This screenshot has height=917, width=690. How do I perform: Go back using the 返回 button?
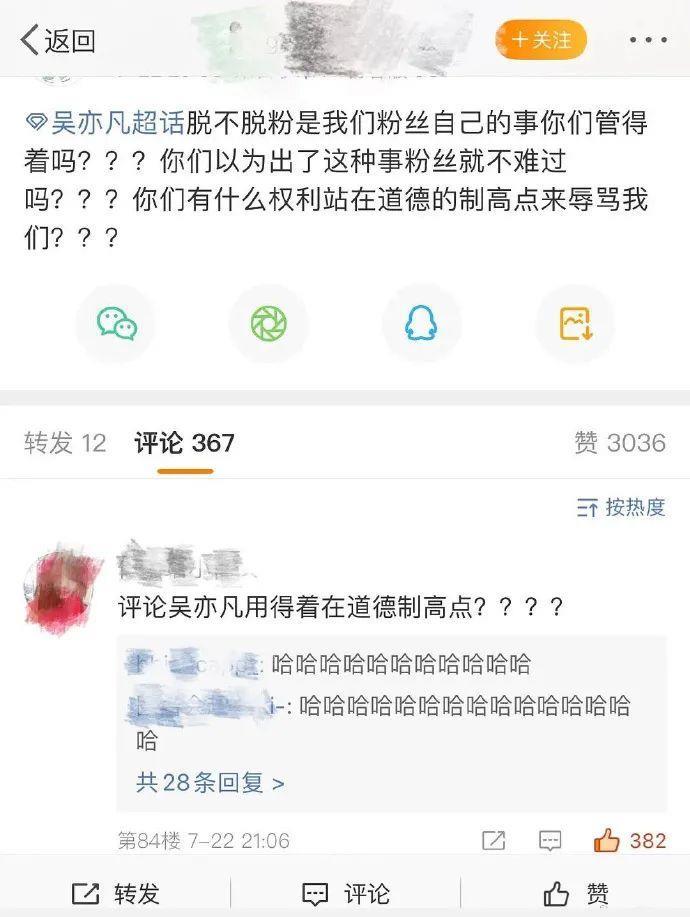[58, 40]
